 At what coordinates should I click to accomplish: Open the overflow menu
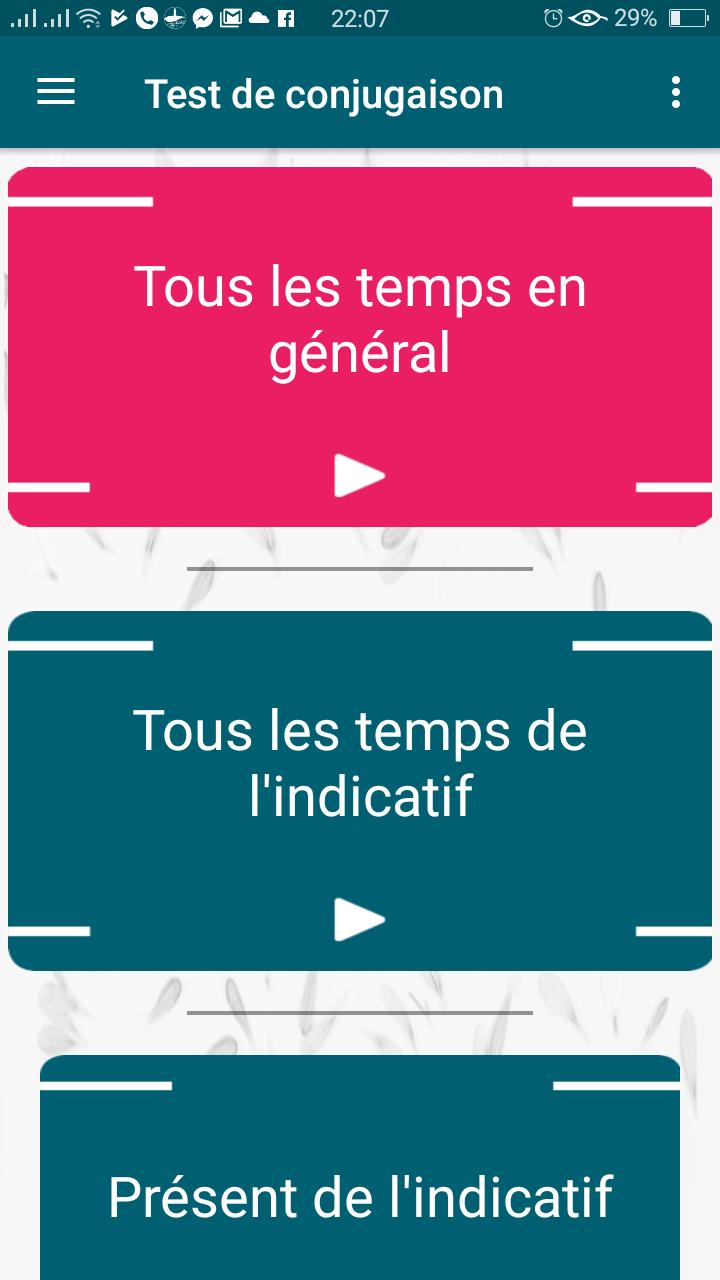[x=676, y=93]
